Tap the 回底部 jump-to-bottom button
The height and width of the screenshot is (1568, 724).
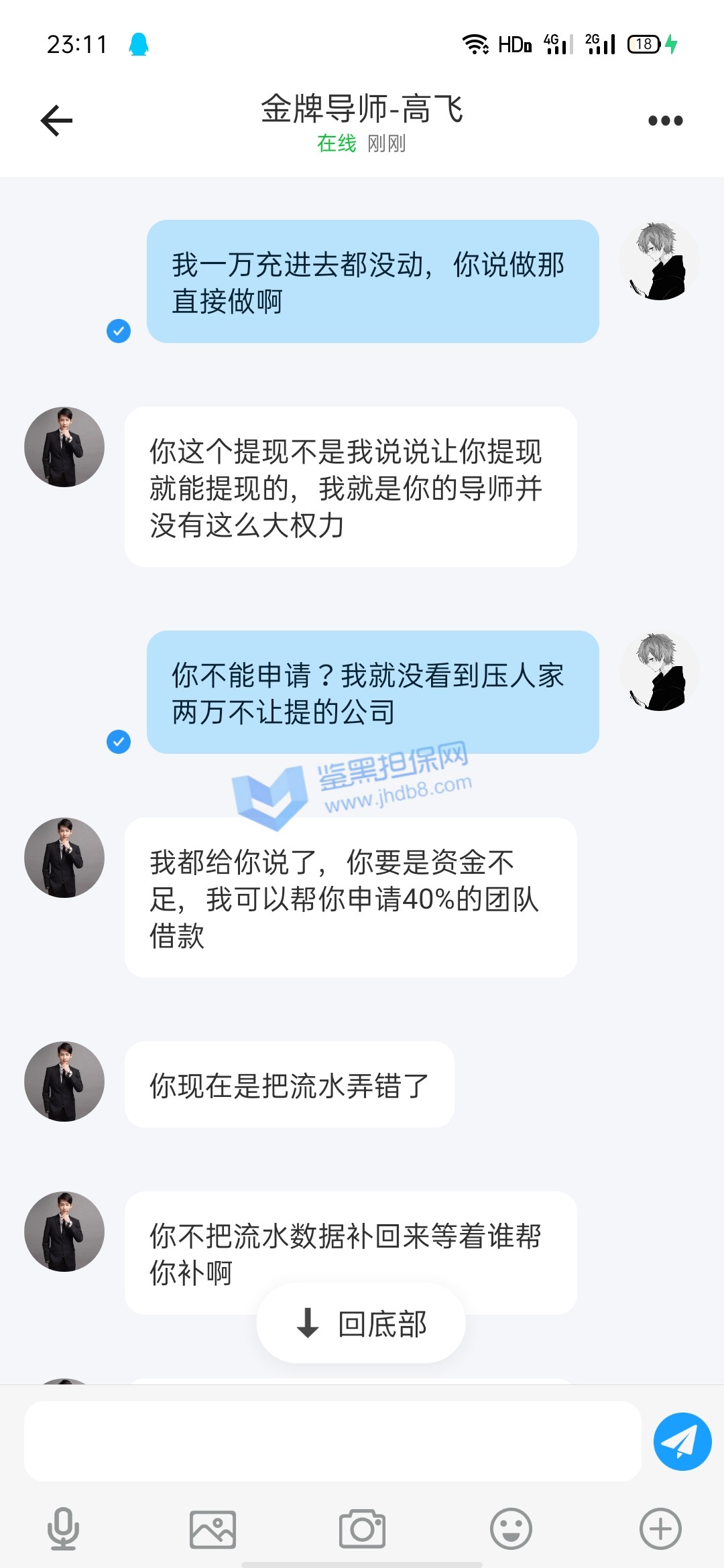pos(361,1323)
